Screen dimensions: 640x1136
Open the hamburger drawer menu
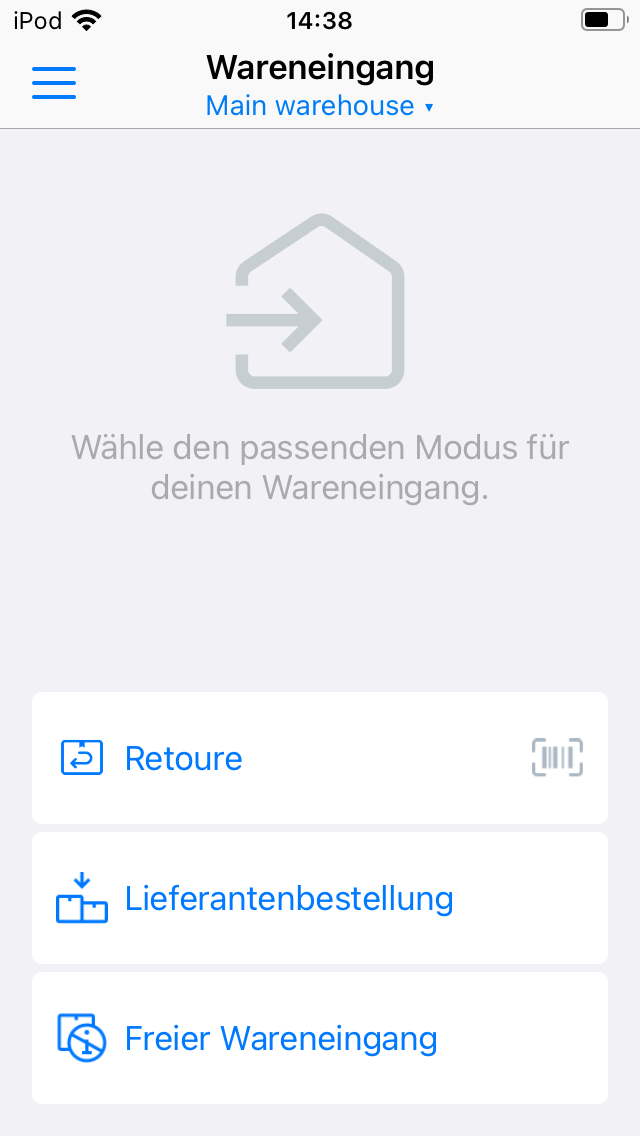[54, 83]
